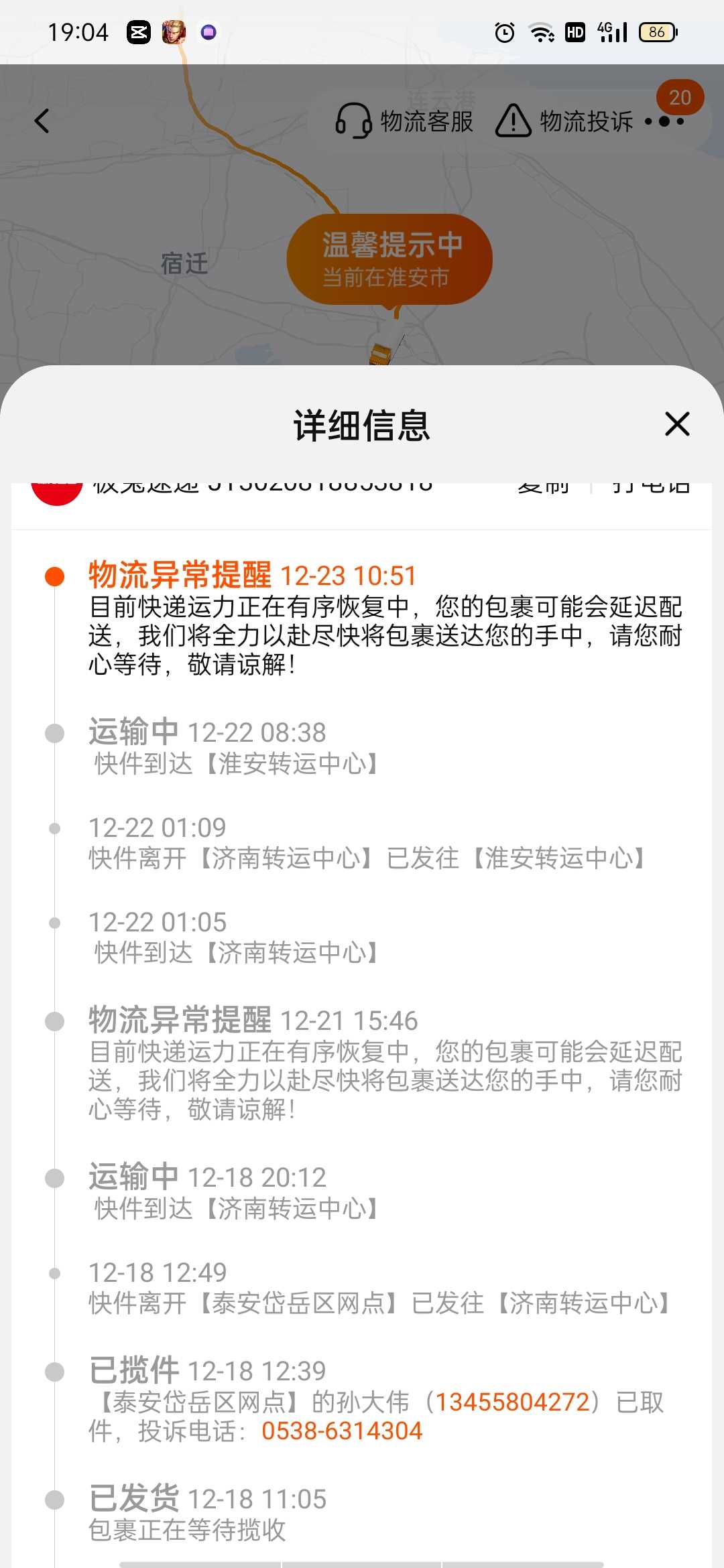Screen dimensions: 724x1568
Task: Call courier number 13455804272
Action: 512,1402
